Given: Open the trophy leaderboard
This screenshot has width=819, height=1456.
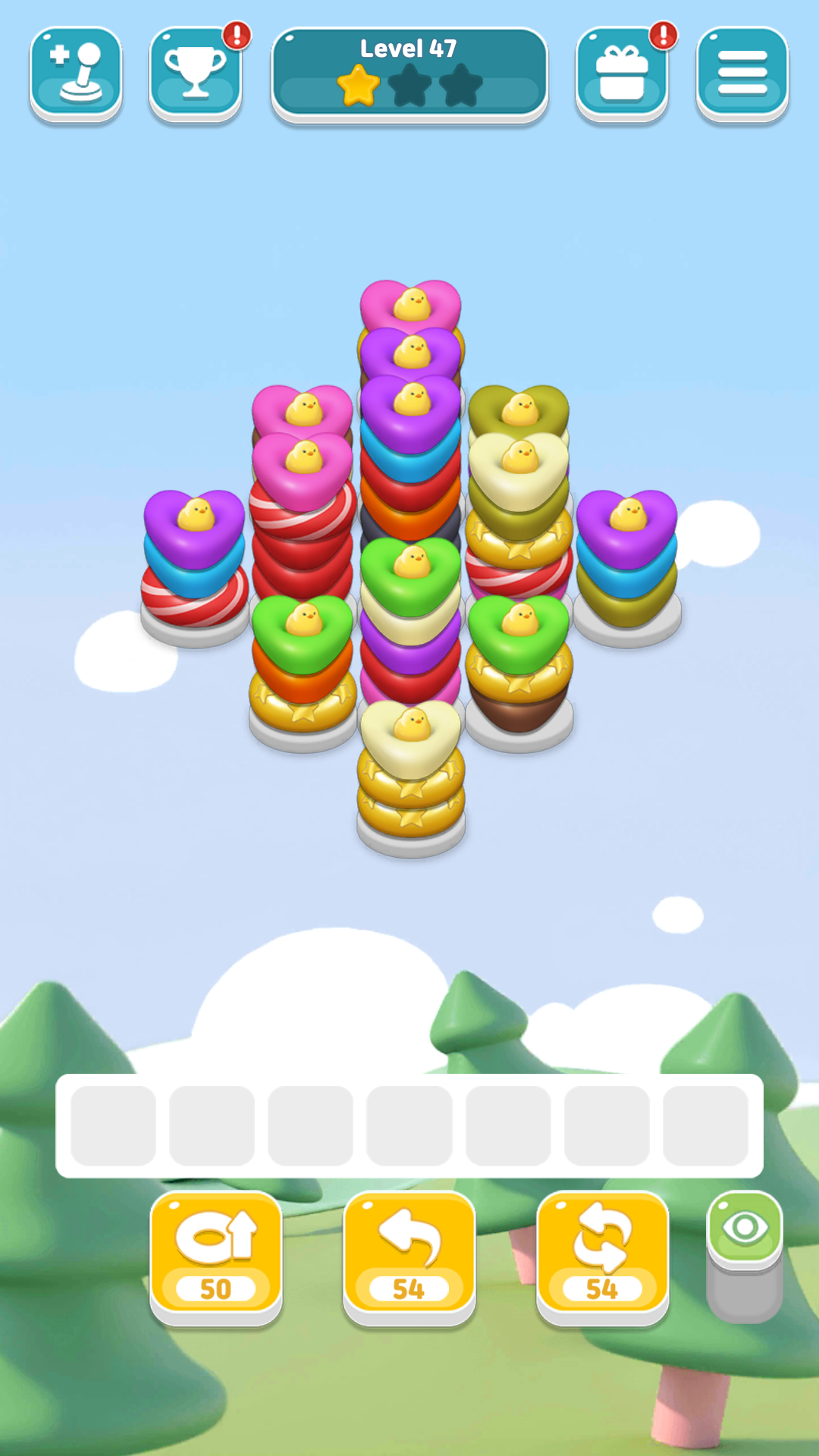Looking at the screenshot, I should pos(196,74).
